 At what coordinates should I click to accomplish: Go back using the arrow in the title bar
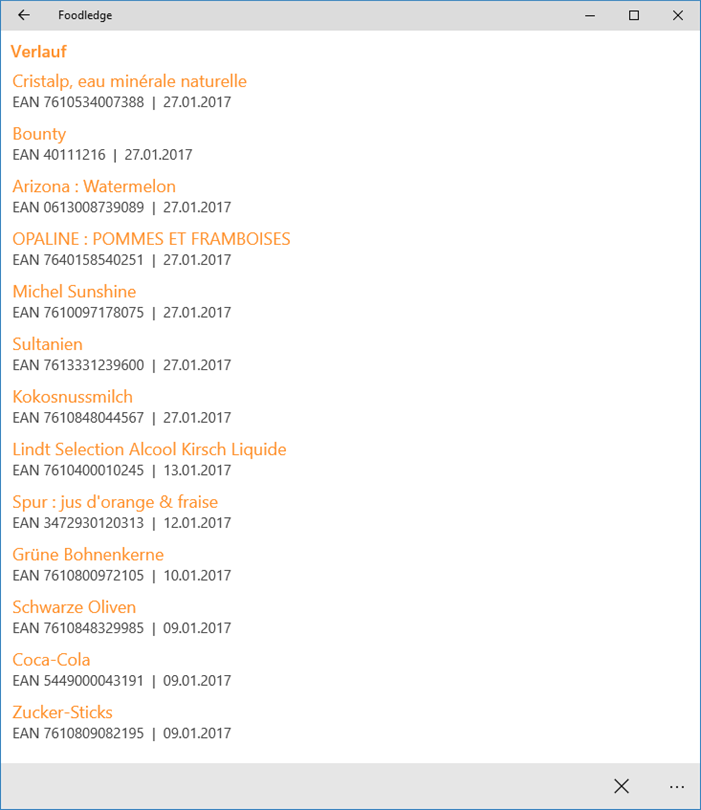click(24, 15)
